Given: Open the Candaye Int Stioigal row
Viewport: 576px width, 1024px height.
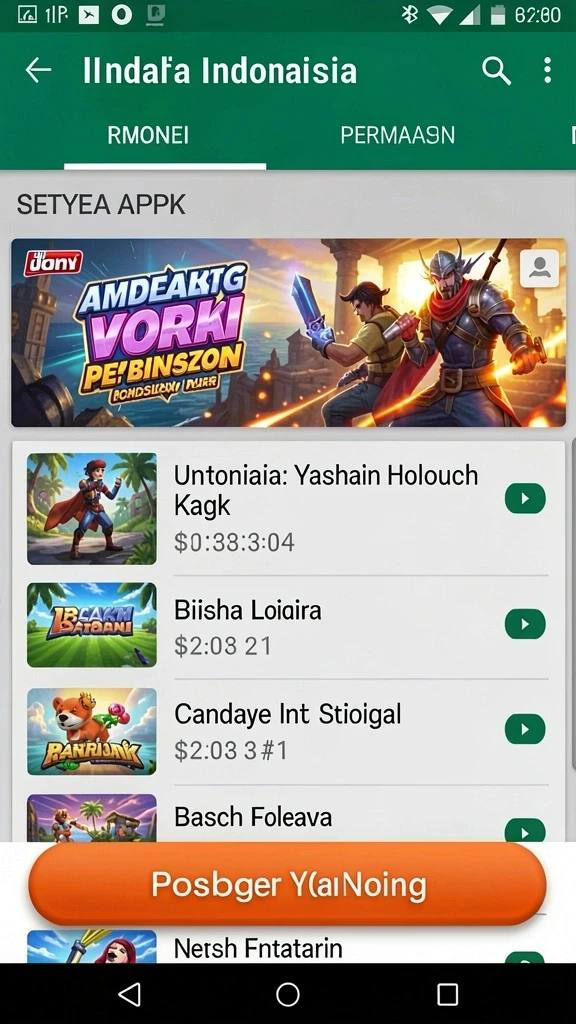Looking at the screenshot, I should [x=288, y=731].
